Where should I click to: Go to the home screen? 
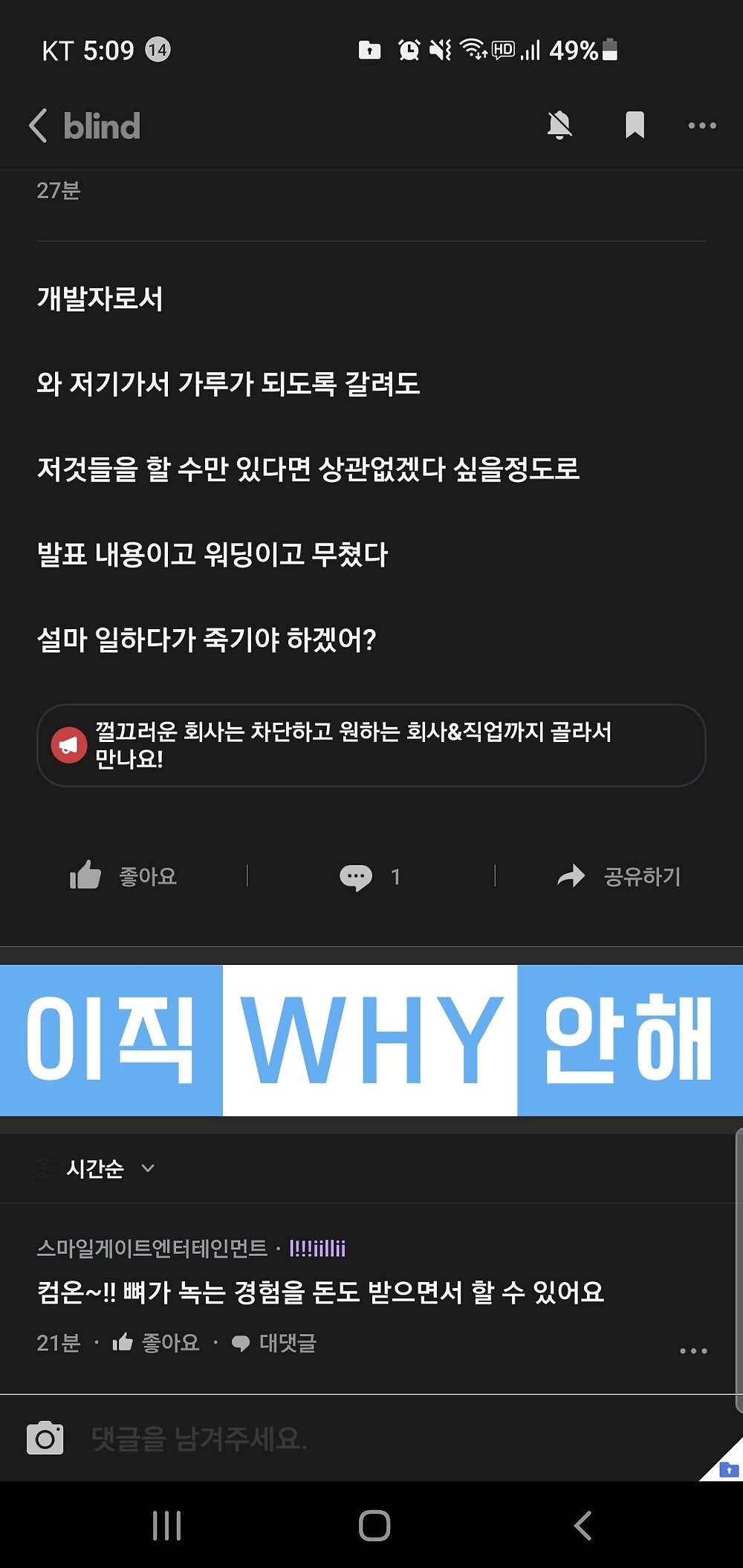tap(374, 1526)
